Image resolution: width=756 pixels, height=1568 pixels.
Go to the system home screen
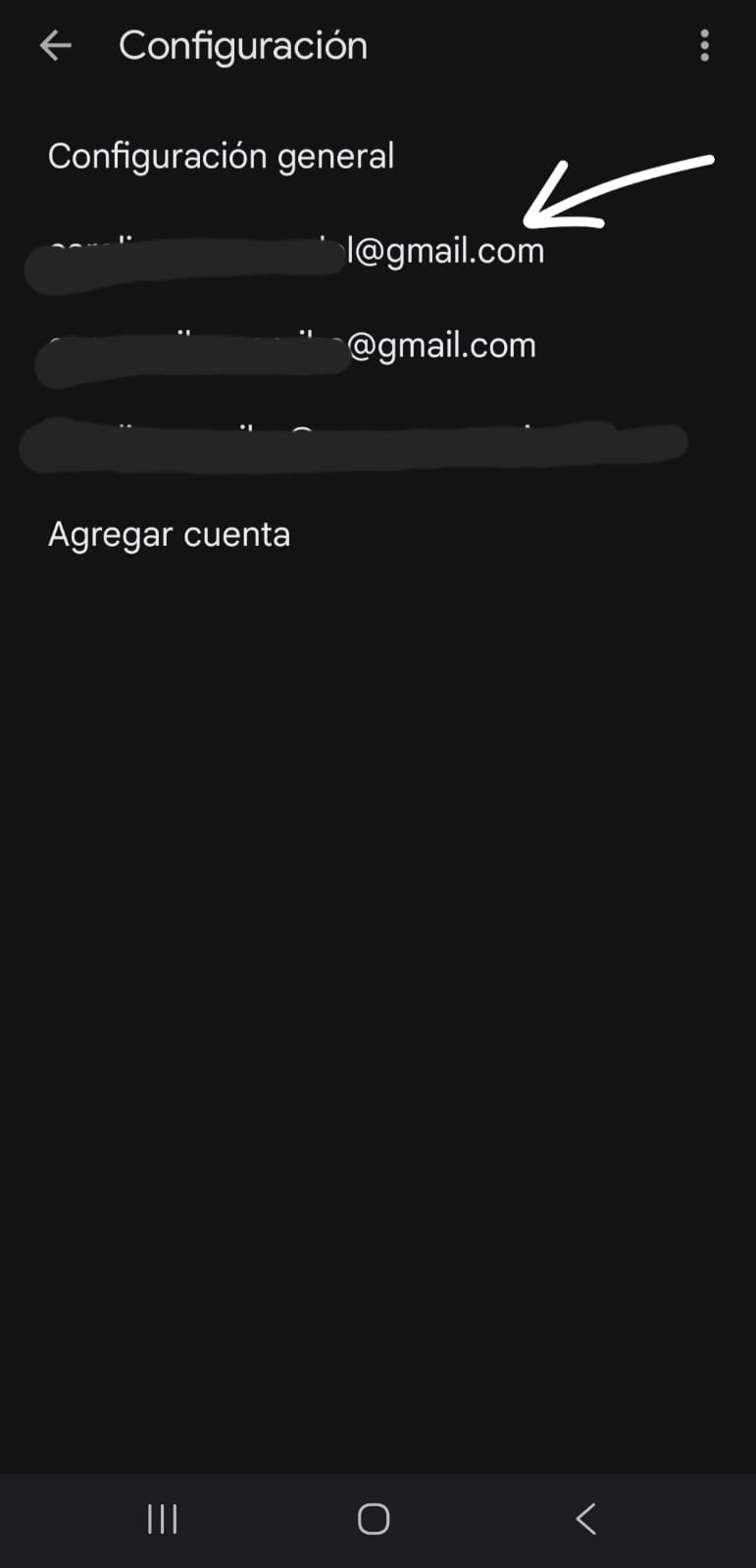[x=374, y=1519]
